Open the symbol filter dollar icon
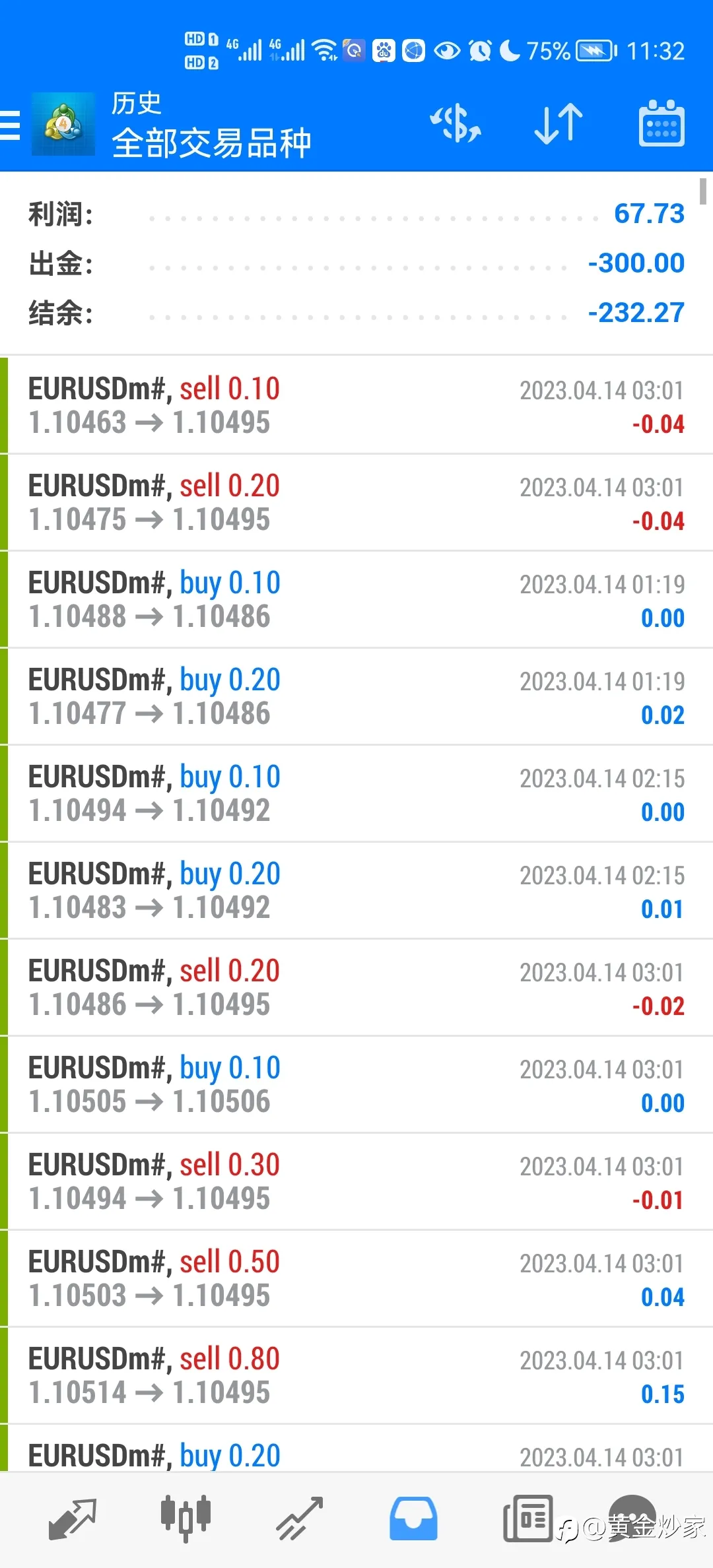Viewport: 713px width, 1568px height. 456,123
